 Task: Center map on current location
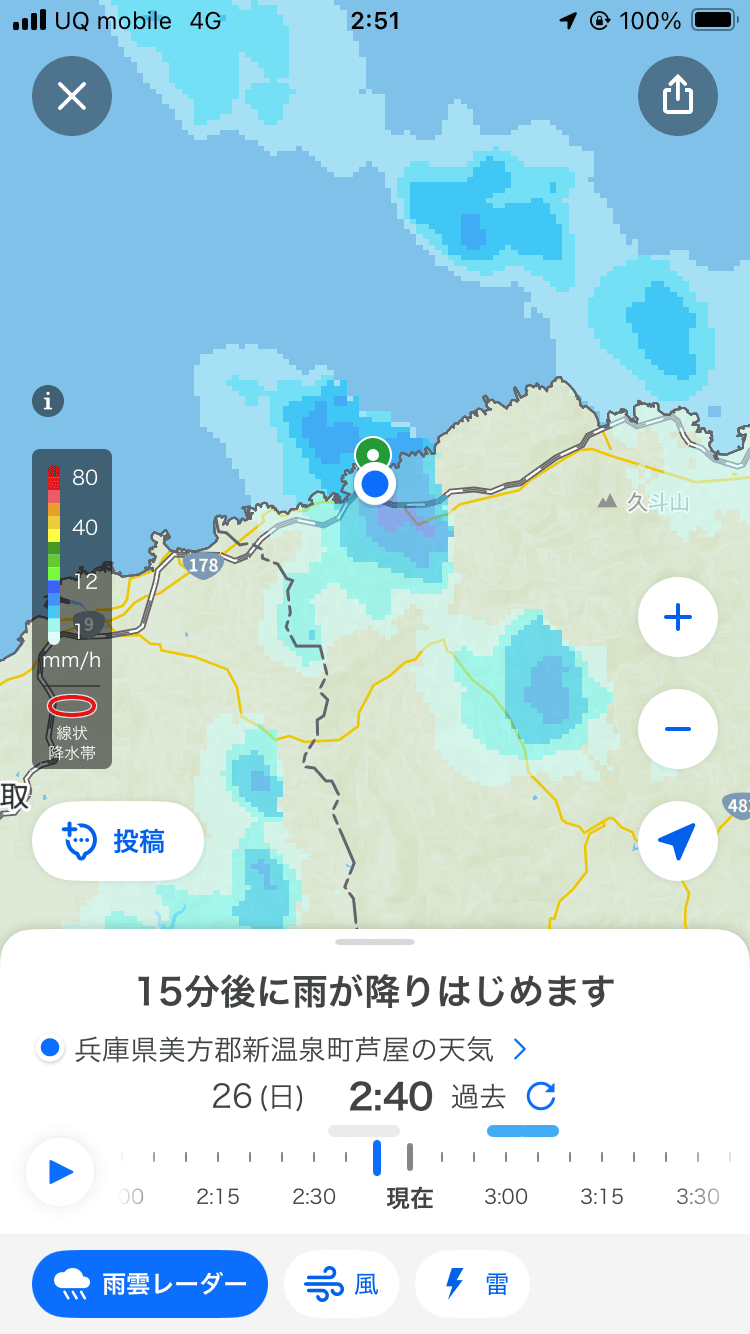pos(678,841)
